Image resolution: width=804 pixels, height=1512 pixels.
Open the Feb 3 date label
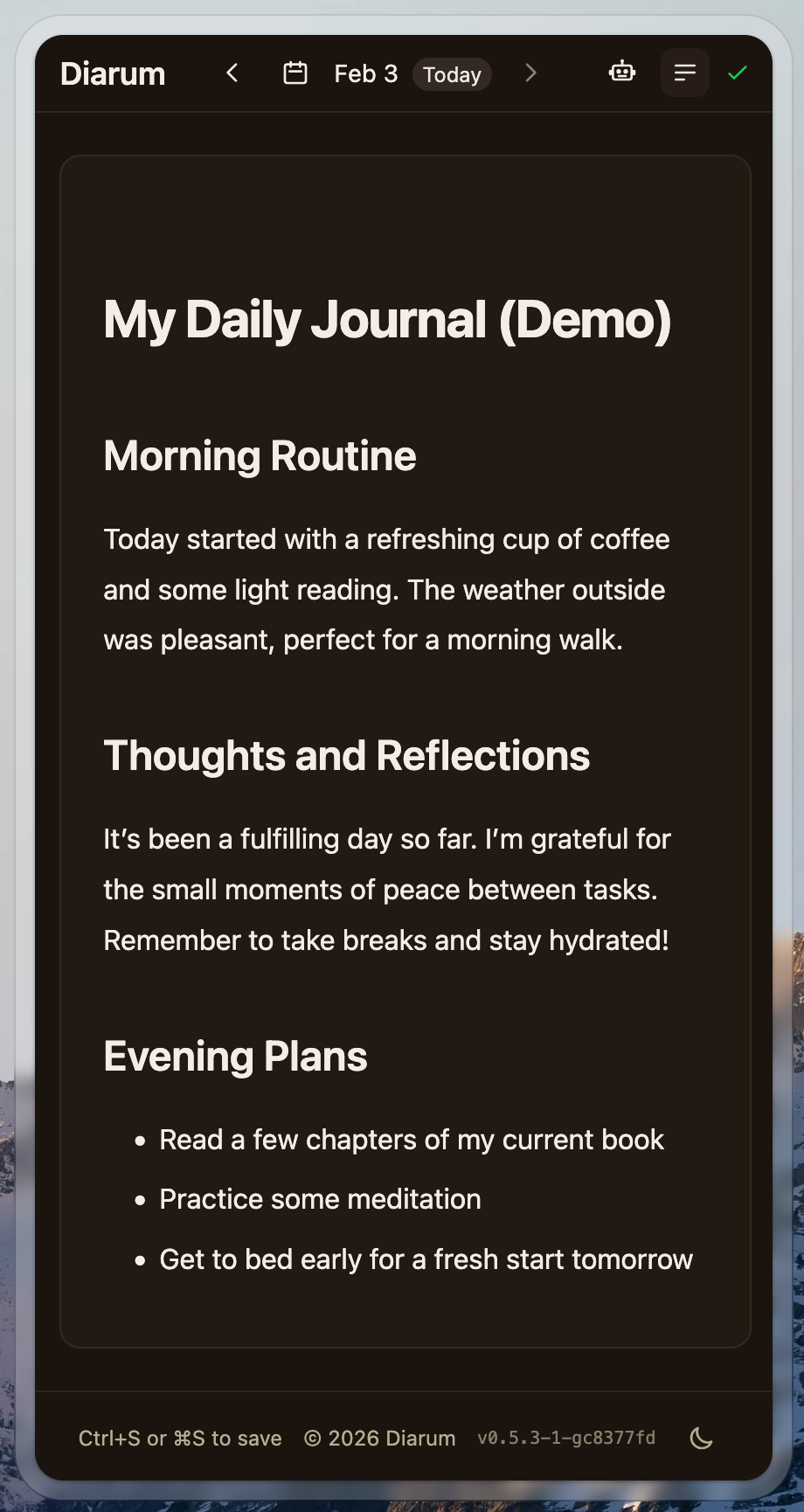click(x=365, y=74)
